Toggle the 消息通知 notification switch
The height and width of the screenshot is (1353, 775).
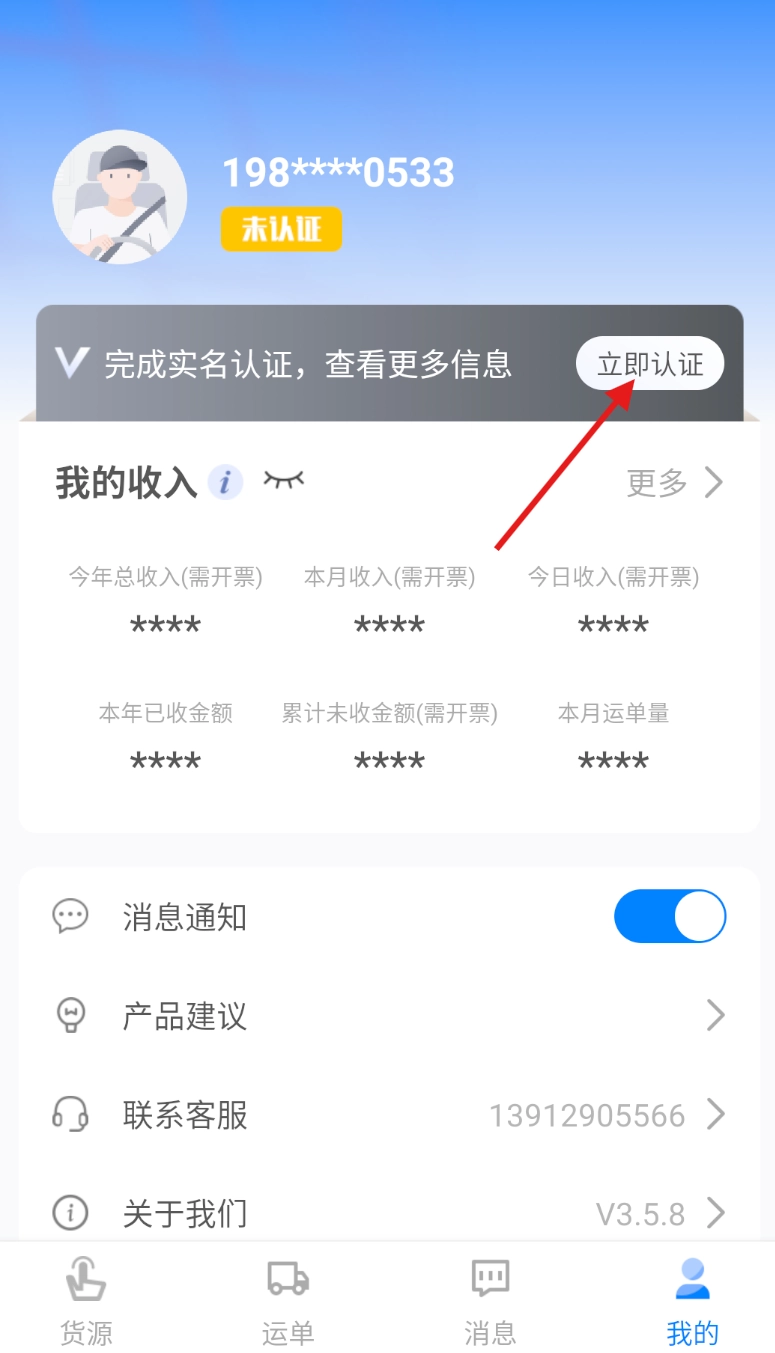click(x=669, y=916)
